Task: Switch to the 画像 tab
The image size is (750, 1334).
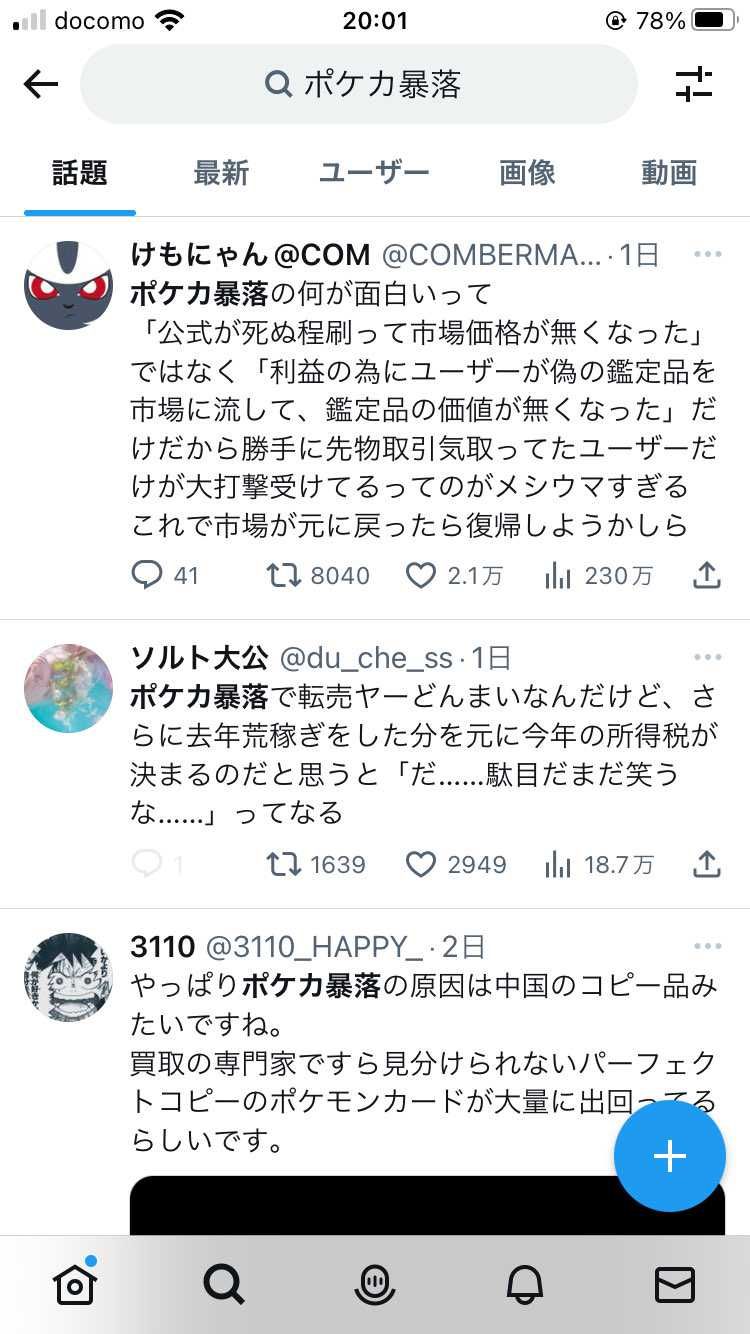Action: point(526,173)
